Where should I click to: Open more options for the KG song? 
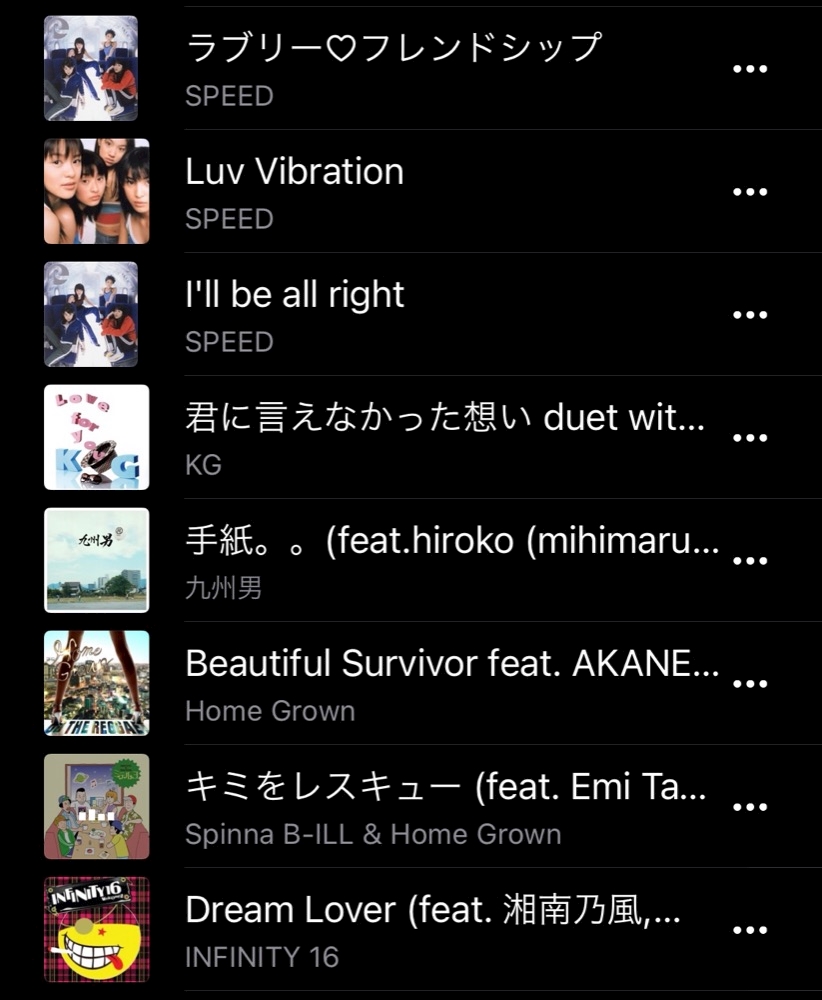pyautogui.click(x=750, y=438)
